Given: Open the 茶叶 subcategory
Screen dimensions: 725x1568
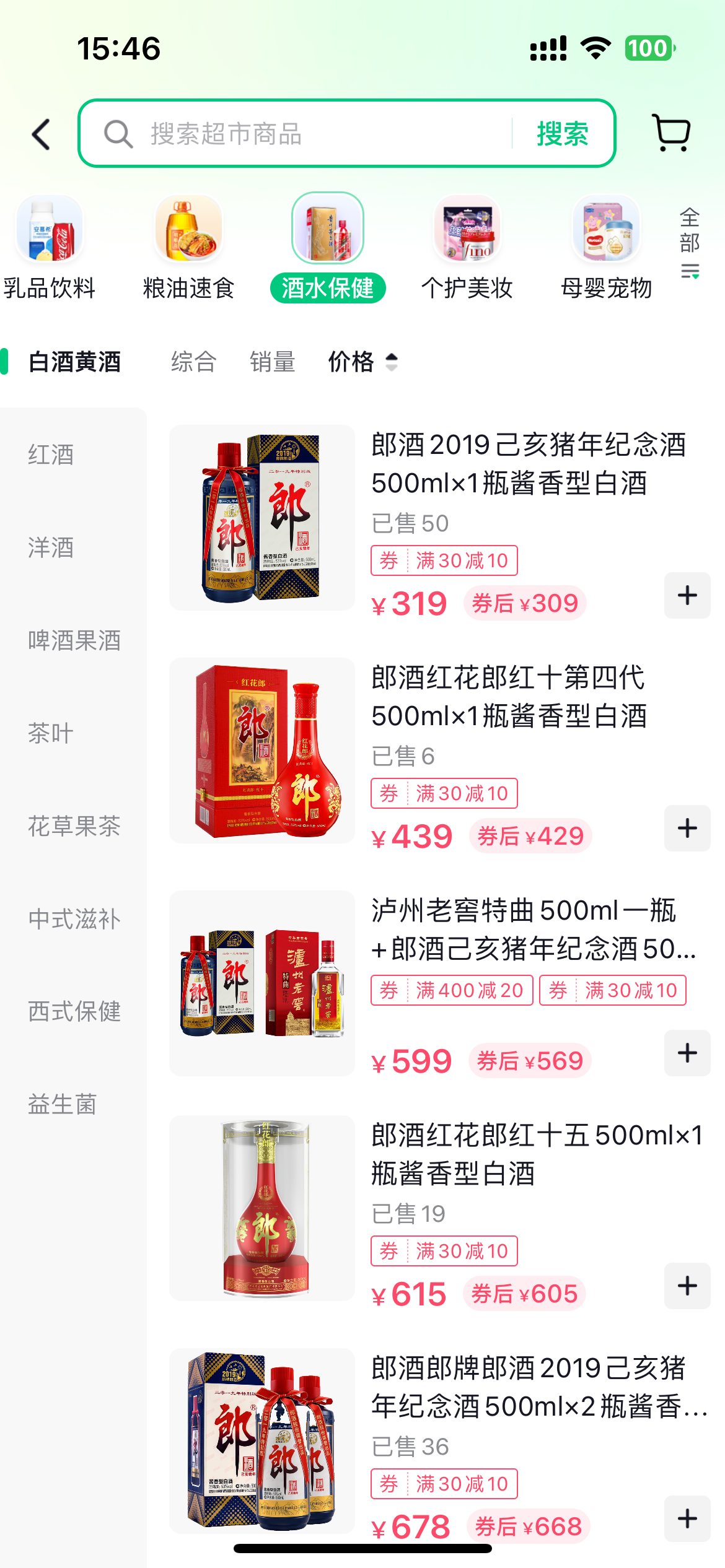Looking at the screenshot, I should 51,733.
